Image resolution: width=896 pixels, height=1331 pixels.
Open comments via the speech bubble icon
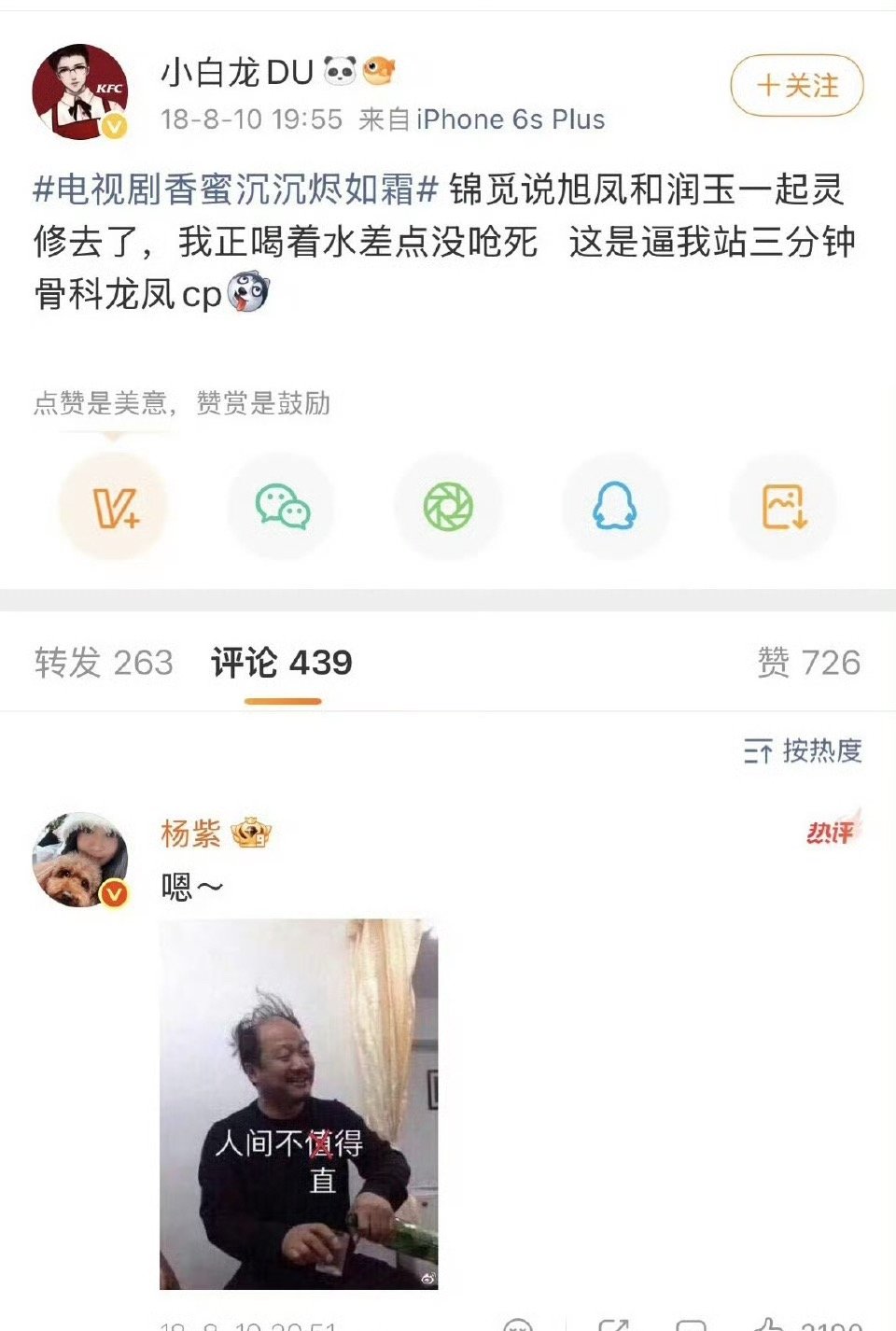[691, 1325]
